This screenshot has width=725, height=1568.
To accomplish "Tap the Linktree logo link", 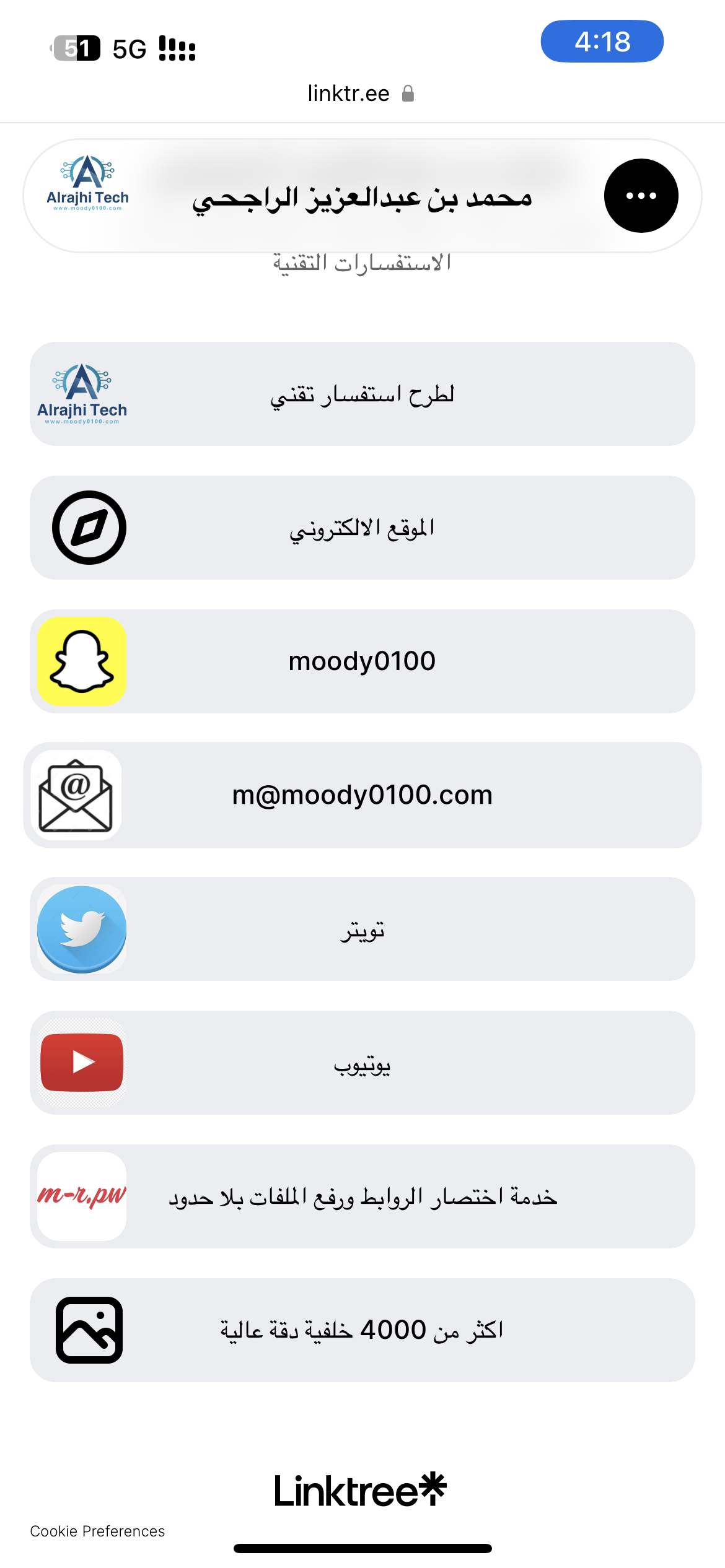I will 361,1490.
